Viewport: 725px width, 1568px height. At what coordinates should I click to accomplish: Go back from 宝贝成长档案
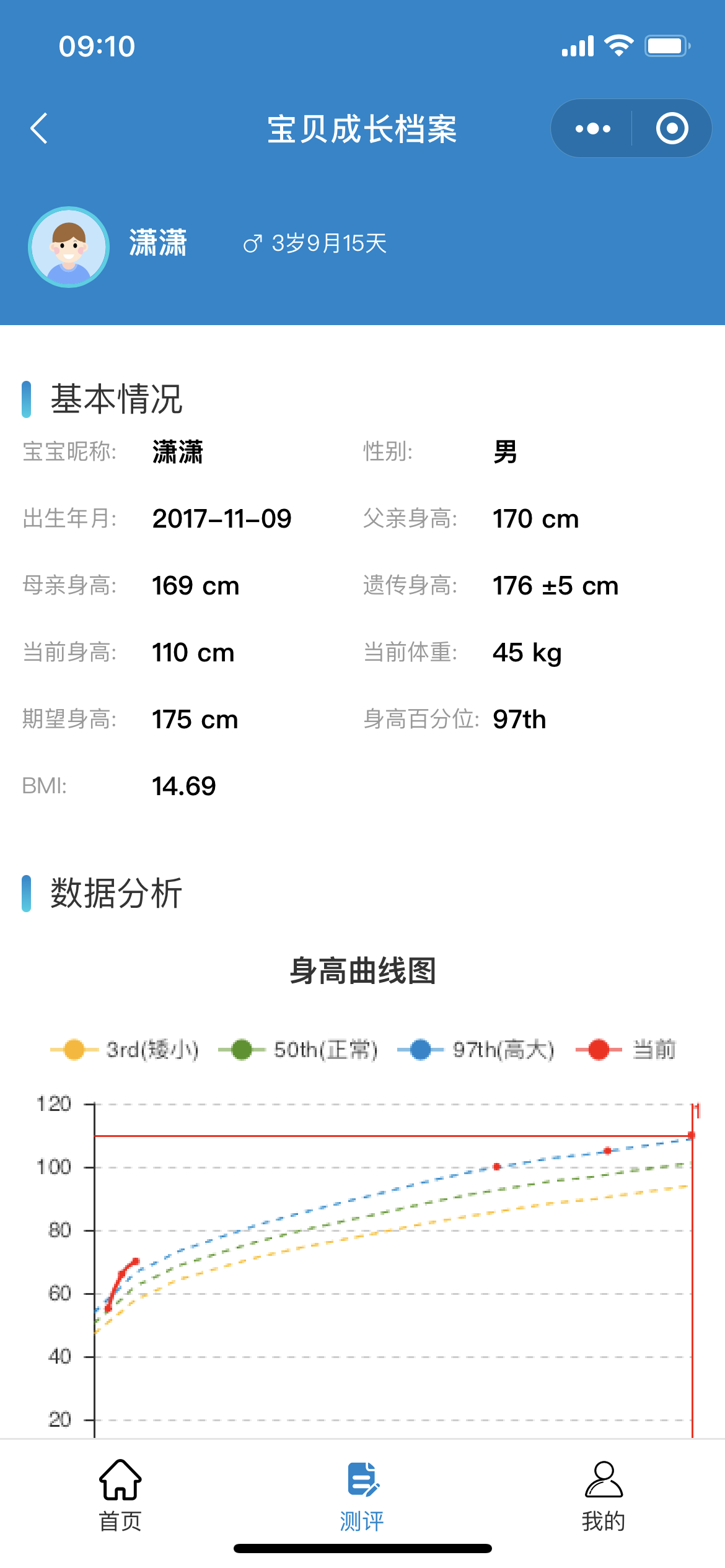click(x=39, y=129)
